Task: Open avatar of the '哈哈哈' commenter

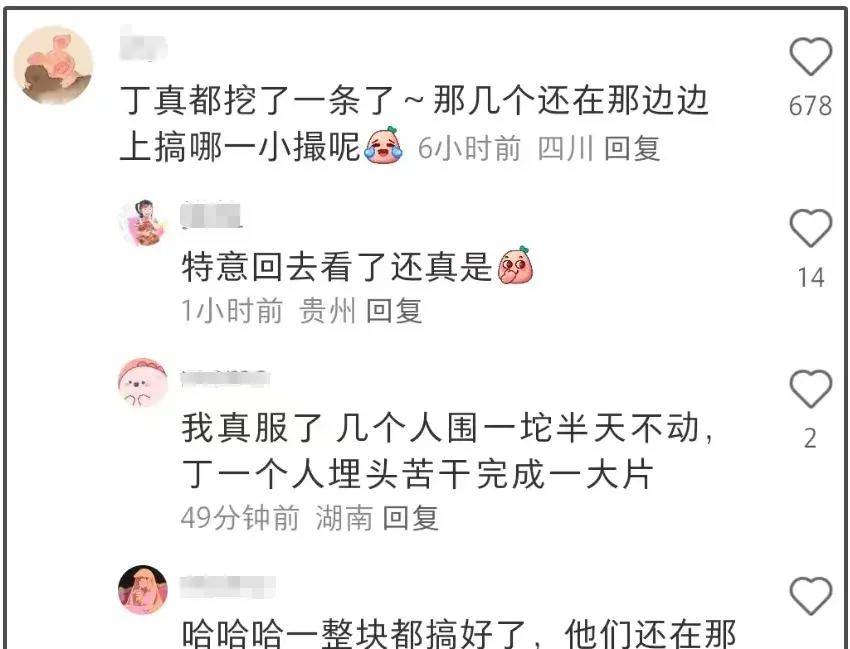Action: pos(143,590)
